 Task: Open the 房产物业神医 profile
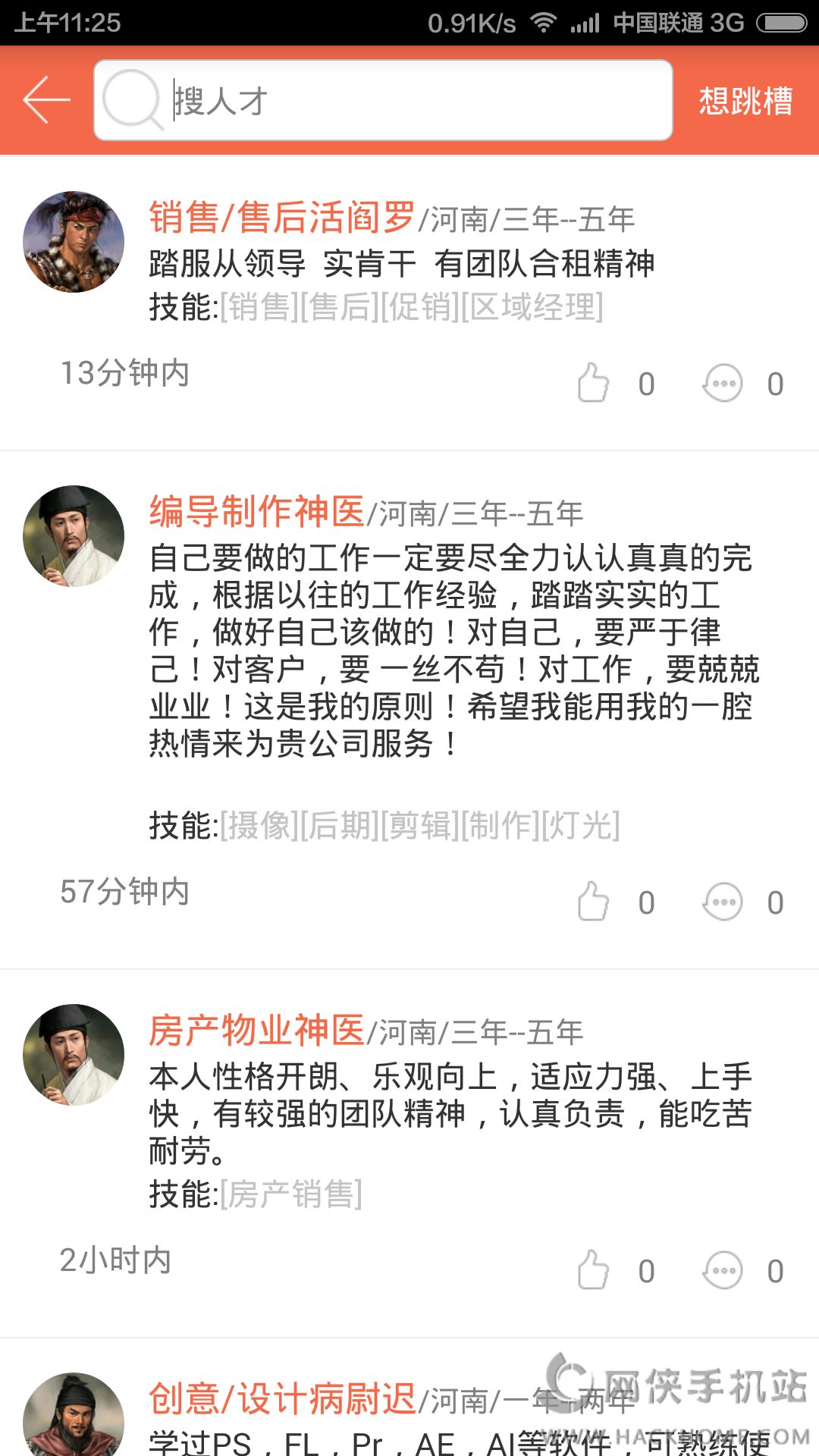tap(256, 1031)
